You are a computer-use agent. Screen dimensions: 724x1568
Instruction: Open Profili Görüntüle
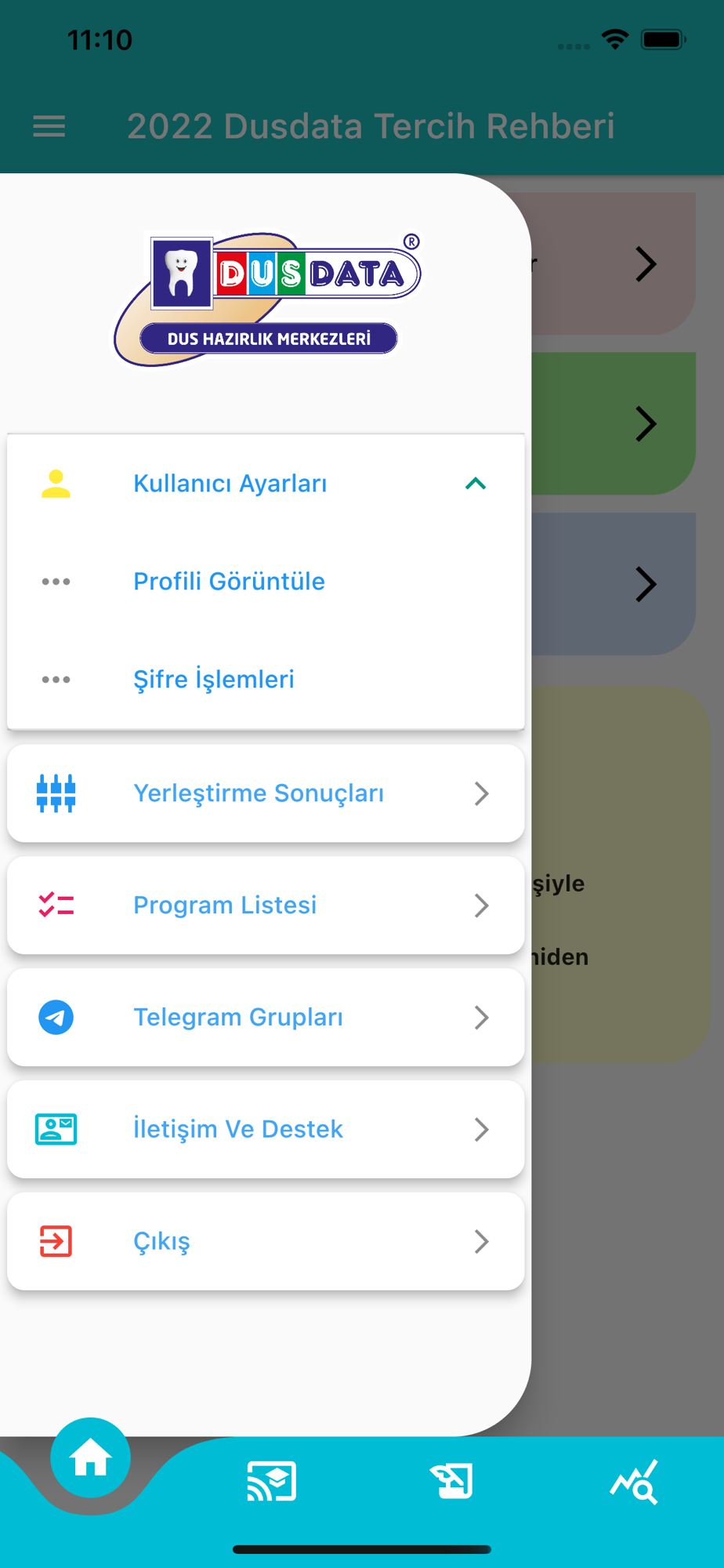266,582
